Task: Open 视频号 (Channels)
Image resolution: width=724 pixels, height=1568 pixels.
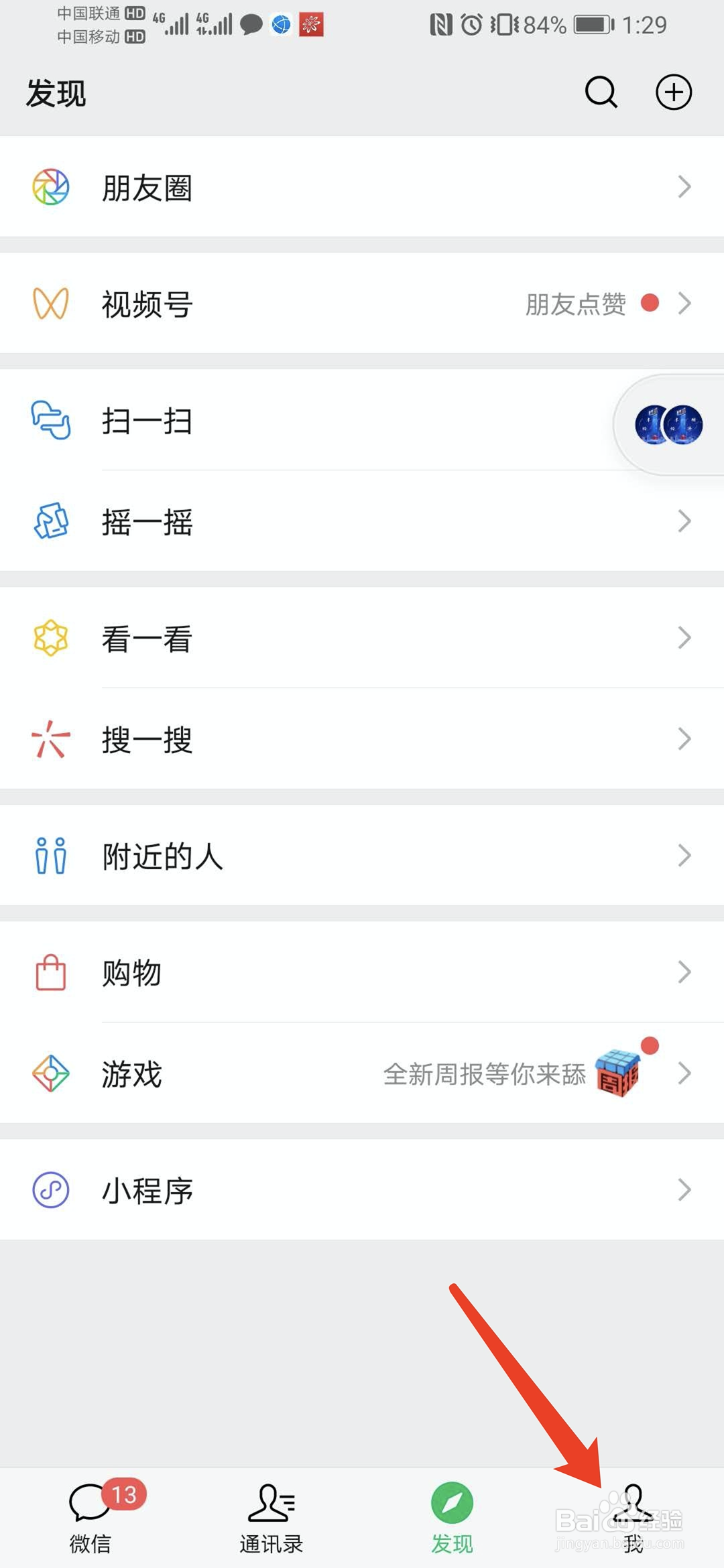Action: (x=362, y=304)
